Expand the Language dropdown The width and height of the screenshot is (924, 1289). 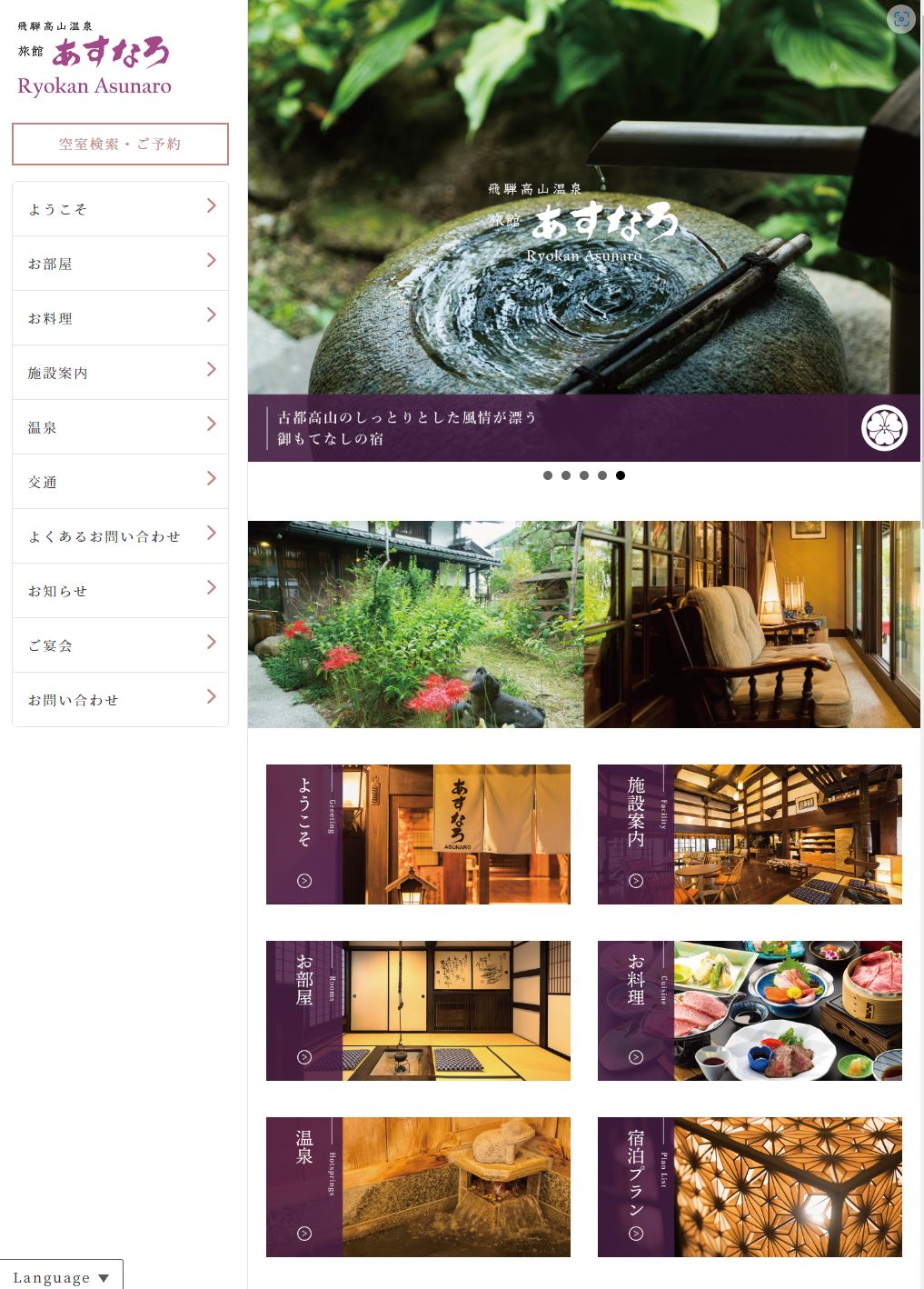61,1276
